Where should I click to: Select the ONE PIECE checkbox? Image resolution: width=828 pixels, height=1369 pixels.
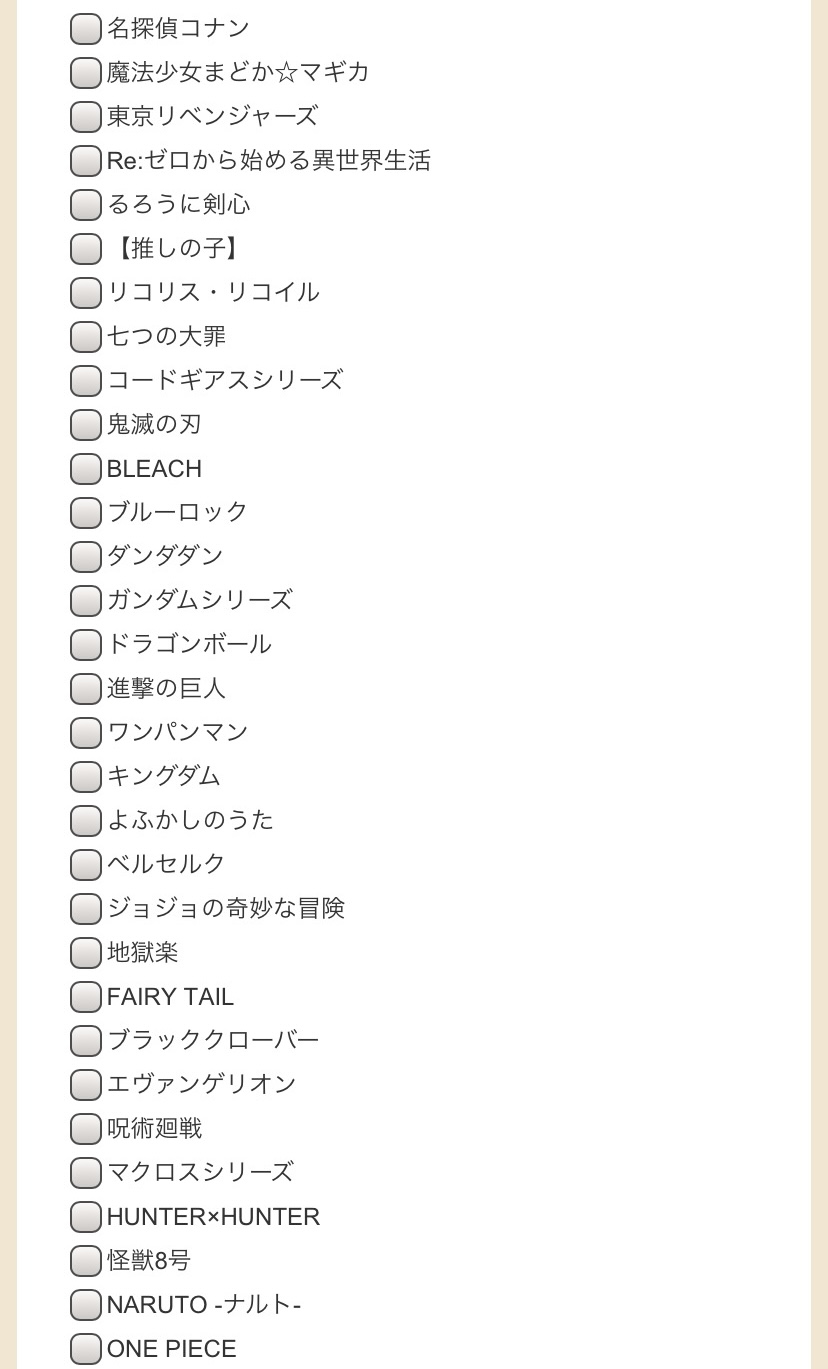tap(86, 1349)
